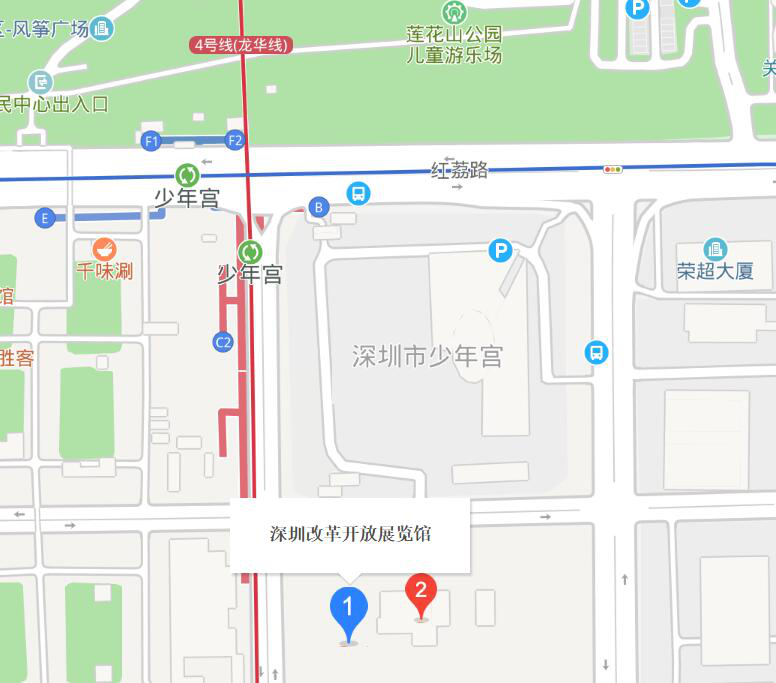
Task: Tap the bus stop icon on 红荔路
Action: 358,193
